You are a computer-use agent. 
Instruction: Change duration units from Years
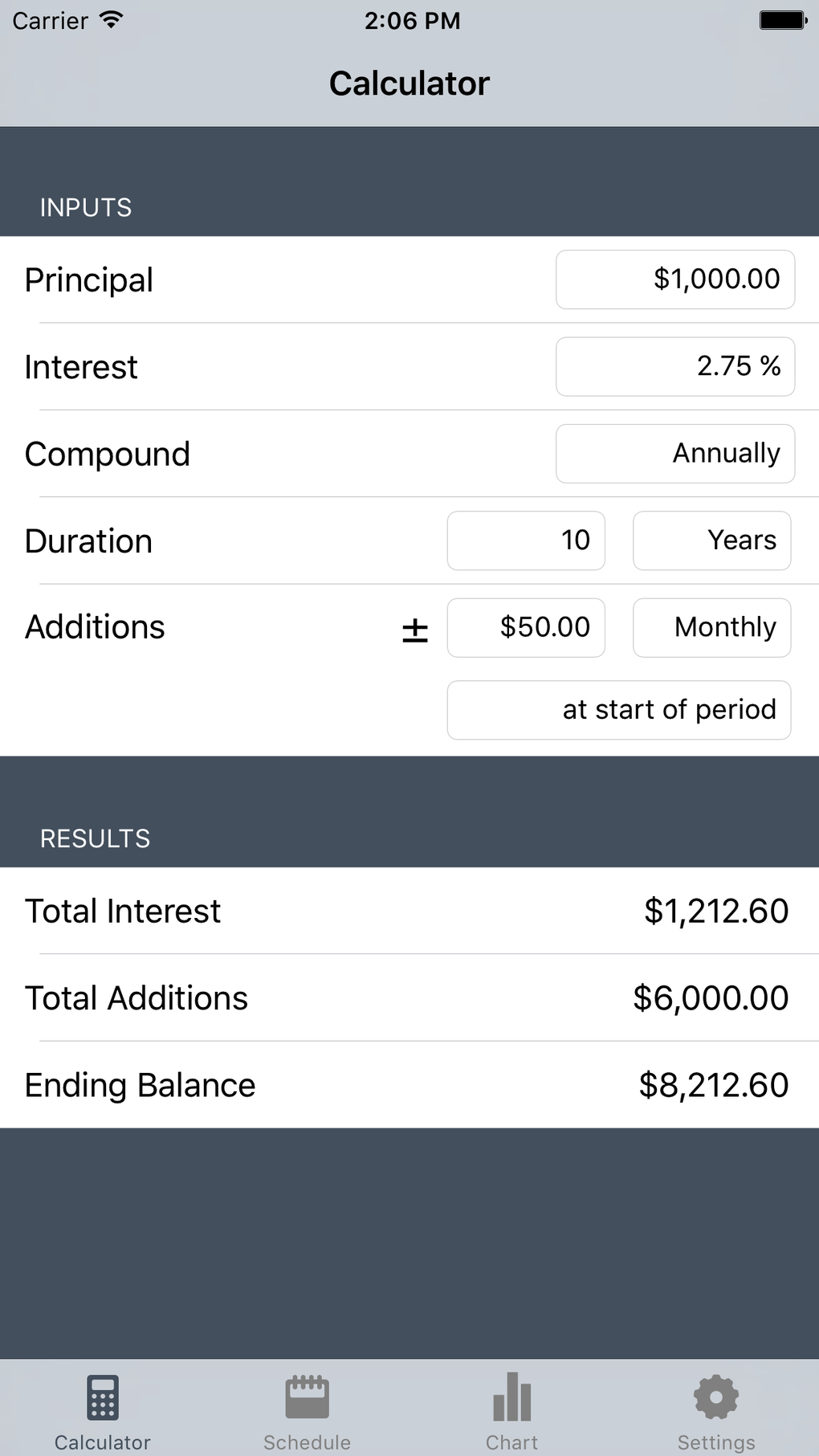(x=711, y=540)
